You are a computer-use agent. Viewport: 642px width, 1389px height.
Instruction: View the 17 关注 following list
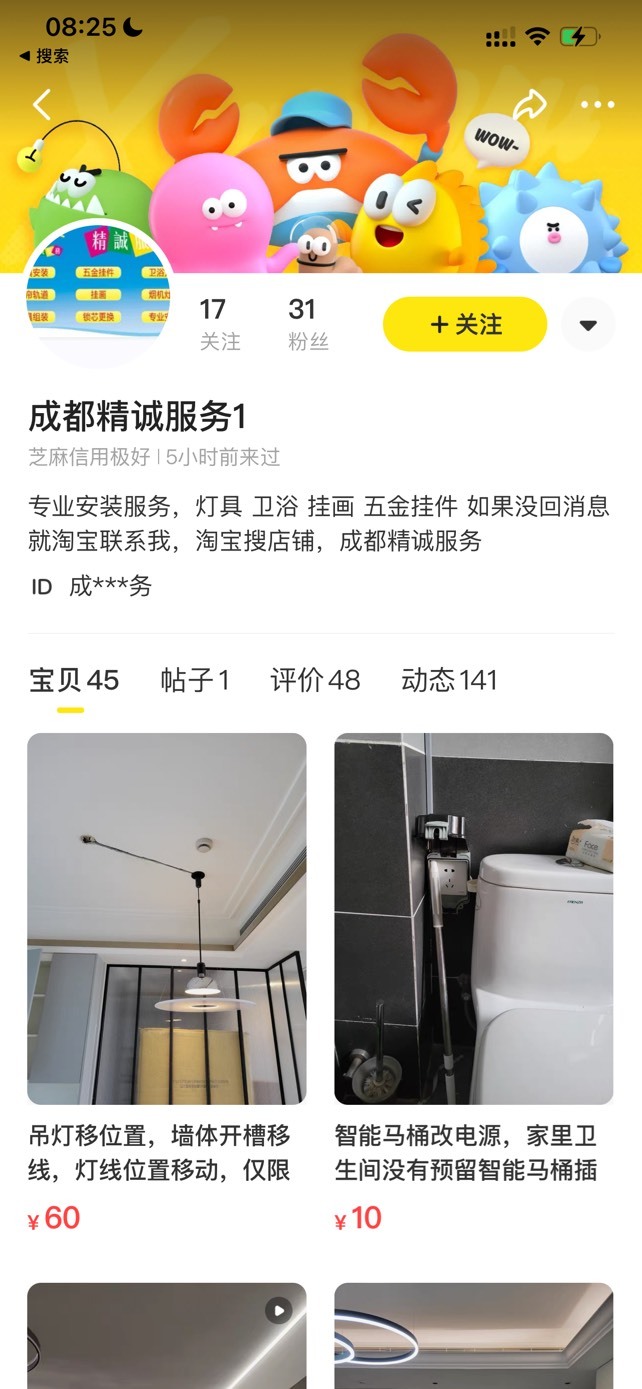click(219, 324)
